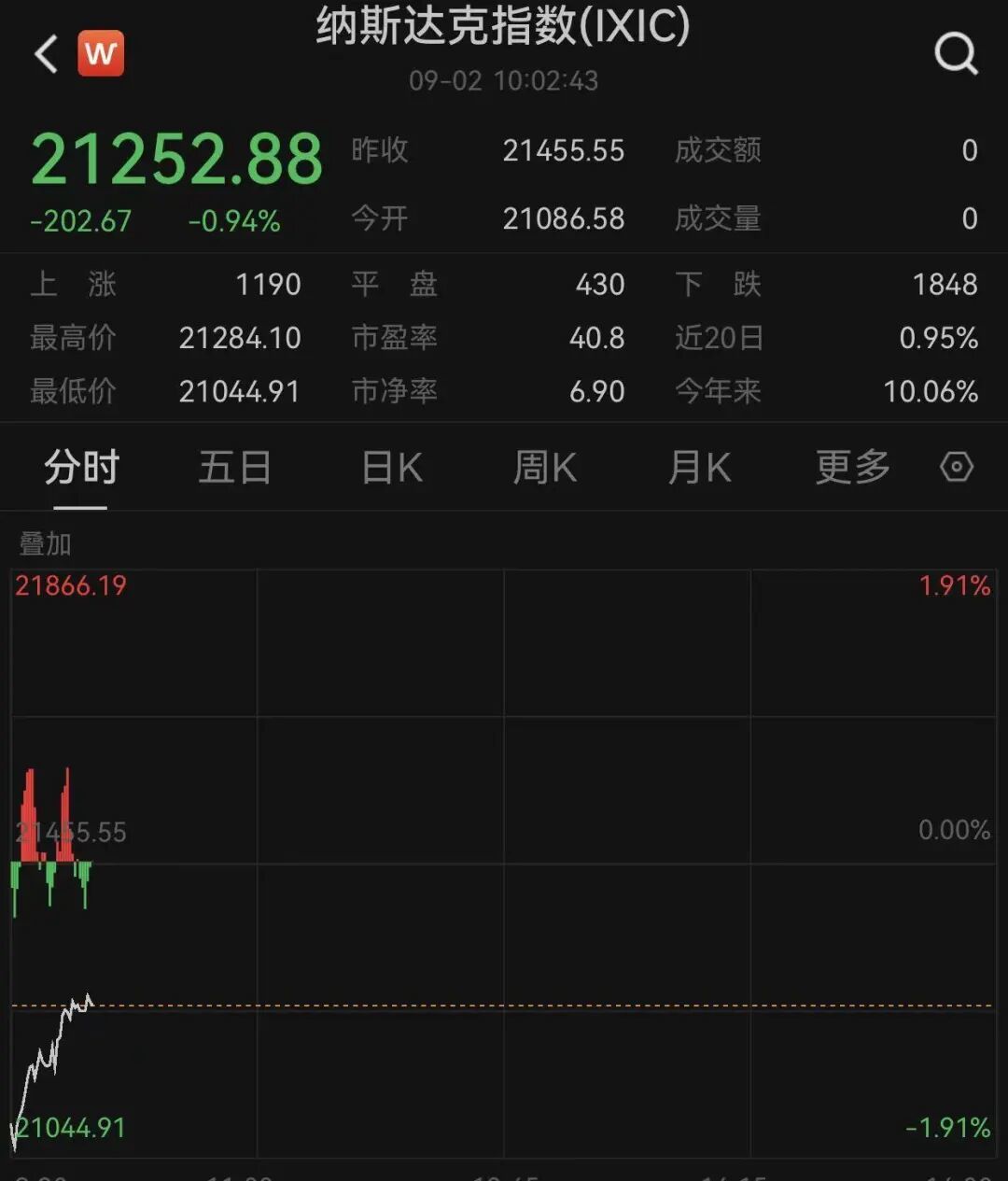The width and height of the screenshot is (1008, 1181).
Task: Select the 分时 intraday view
Action: [x=82, y=467]
